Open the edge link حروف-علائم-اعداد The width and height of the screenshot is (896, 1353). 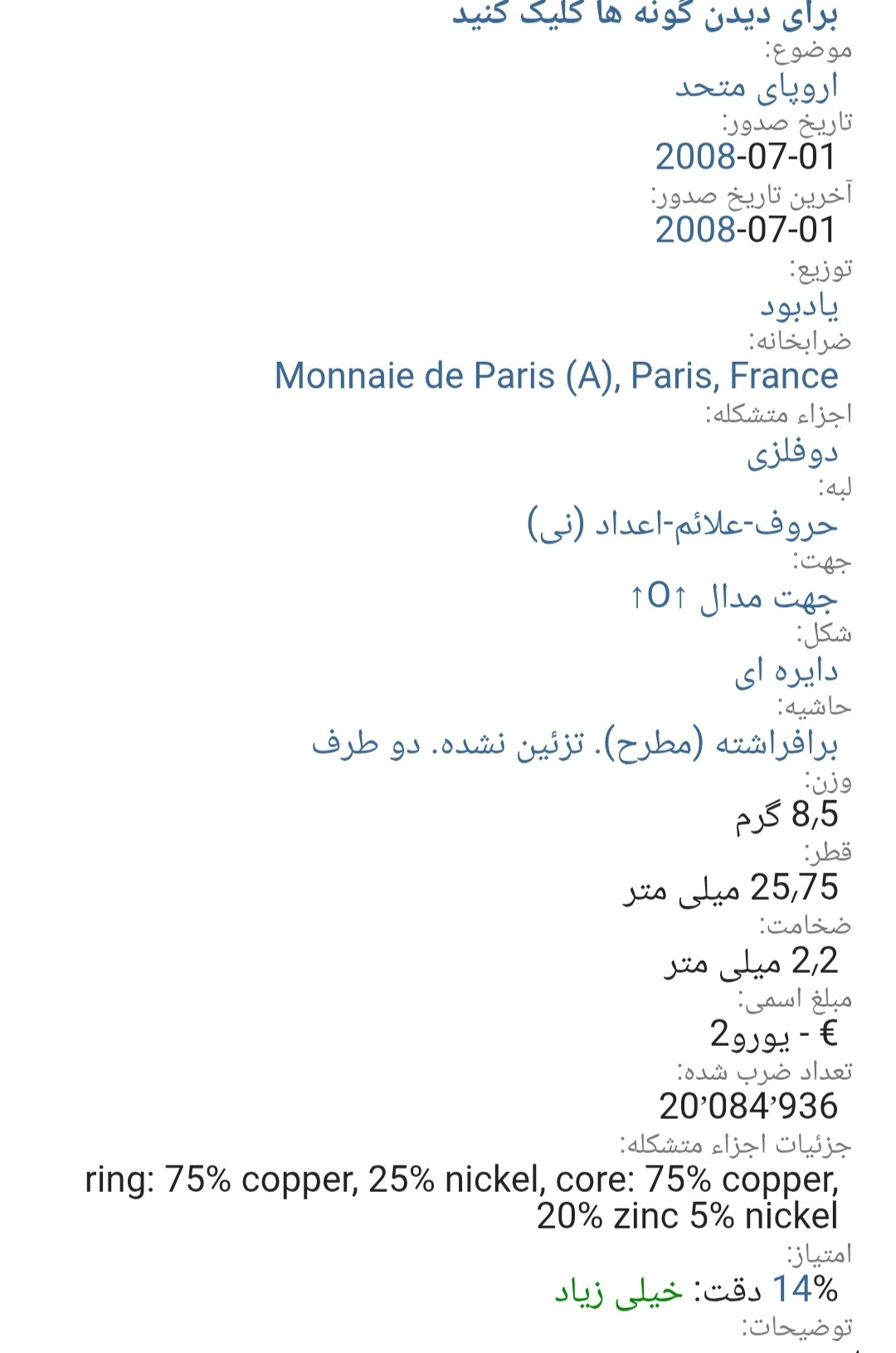click(682, 525)
